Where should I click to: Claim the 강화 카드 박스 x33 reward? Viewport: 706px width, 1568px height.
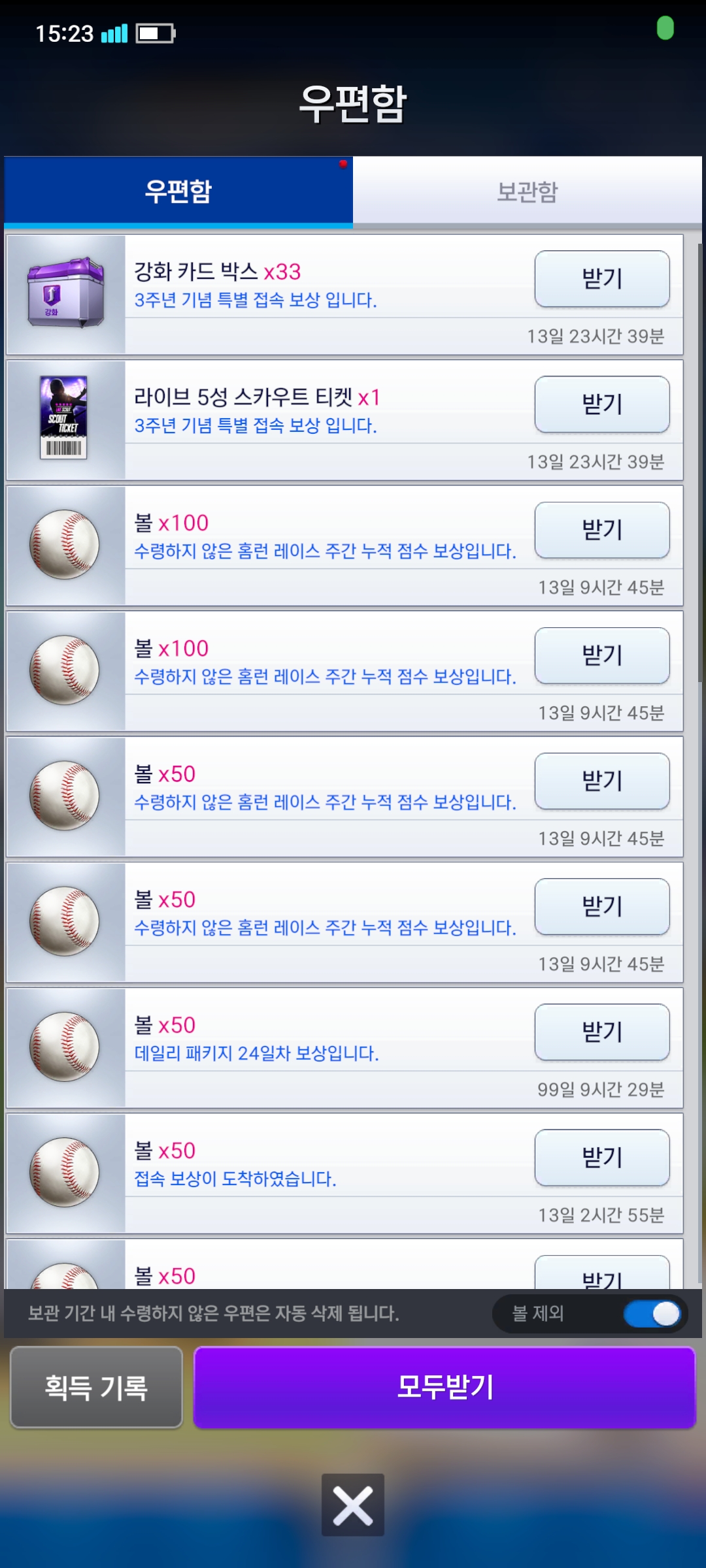[x=601, y=279]
